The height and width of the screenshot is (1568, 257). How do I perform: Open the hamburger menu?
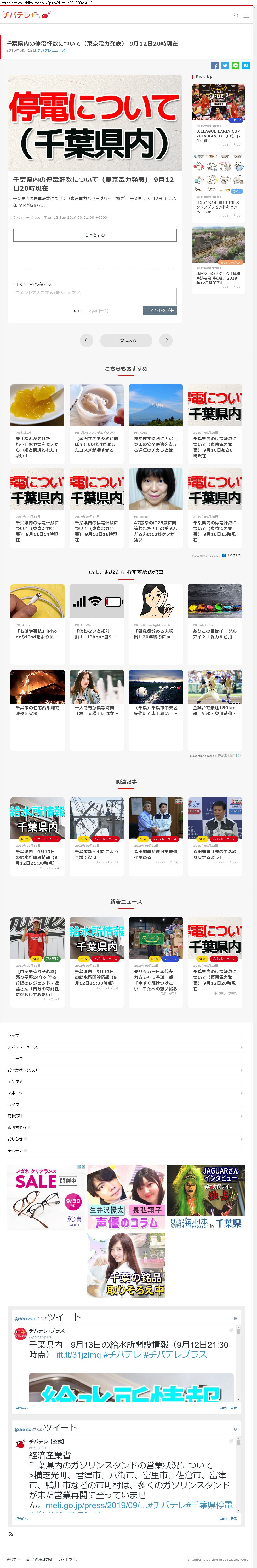click(x=246, y=15)
